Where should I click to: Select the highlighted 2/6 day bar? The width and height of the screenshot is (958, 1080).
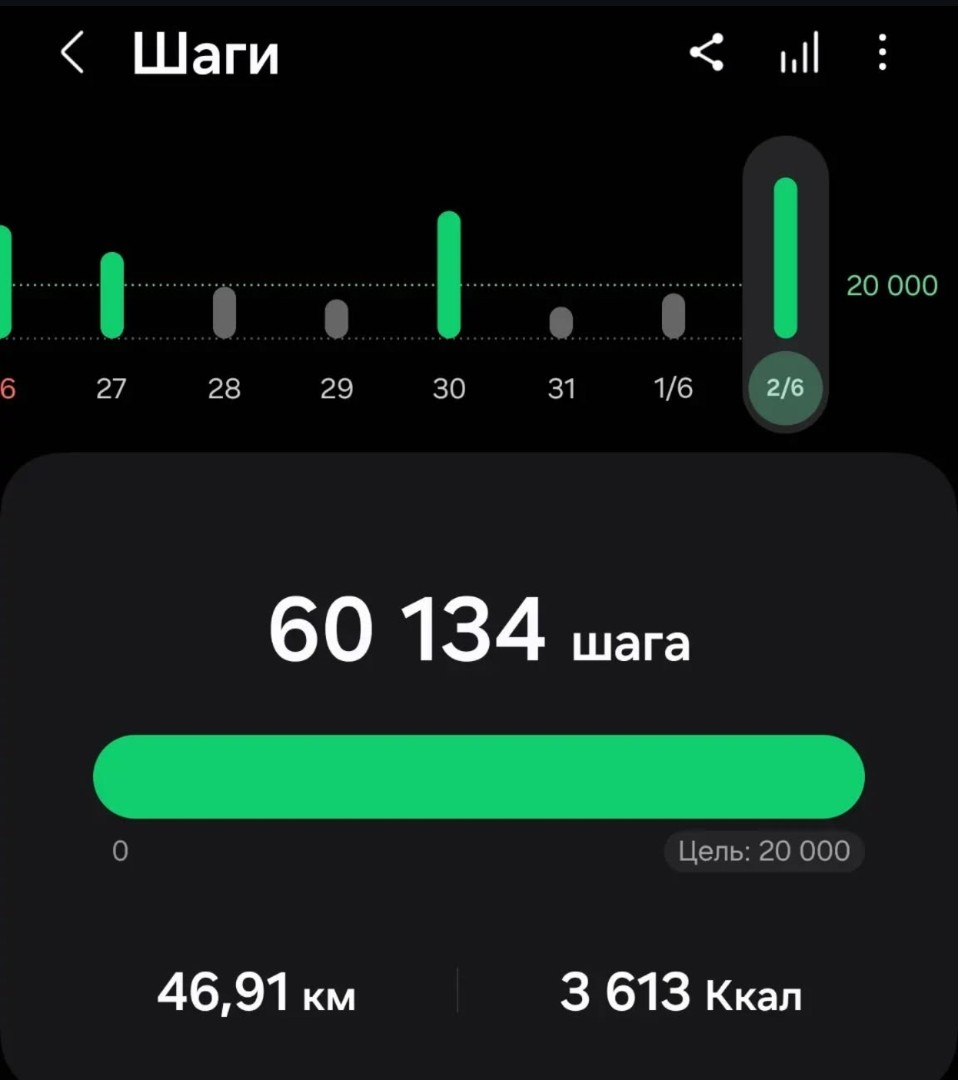(x=786, y=258)
